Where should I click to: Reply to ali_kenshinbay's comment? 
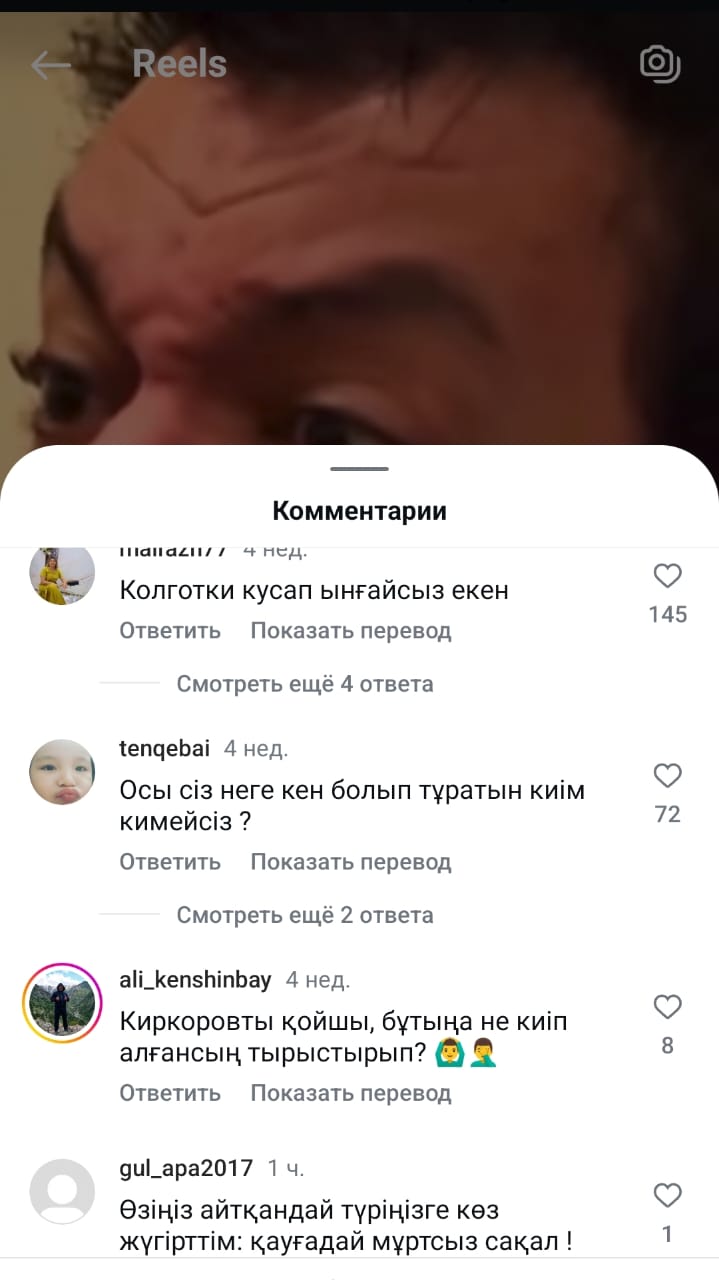(170, 1093)
